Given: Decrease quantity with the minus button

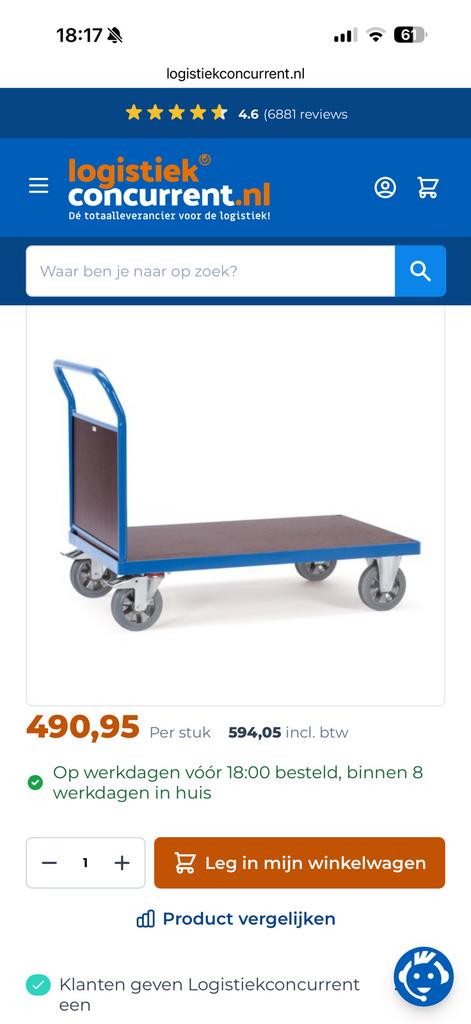Looking at the screenshot, I should point(49,863).
